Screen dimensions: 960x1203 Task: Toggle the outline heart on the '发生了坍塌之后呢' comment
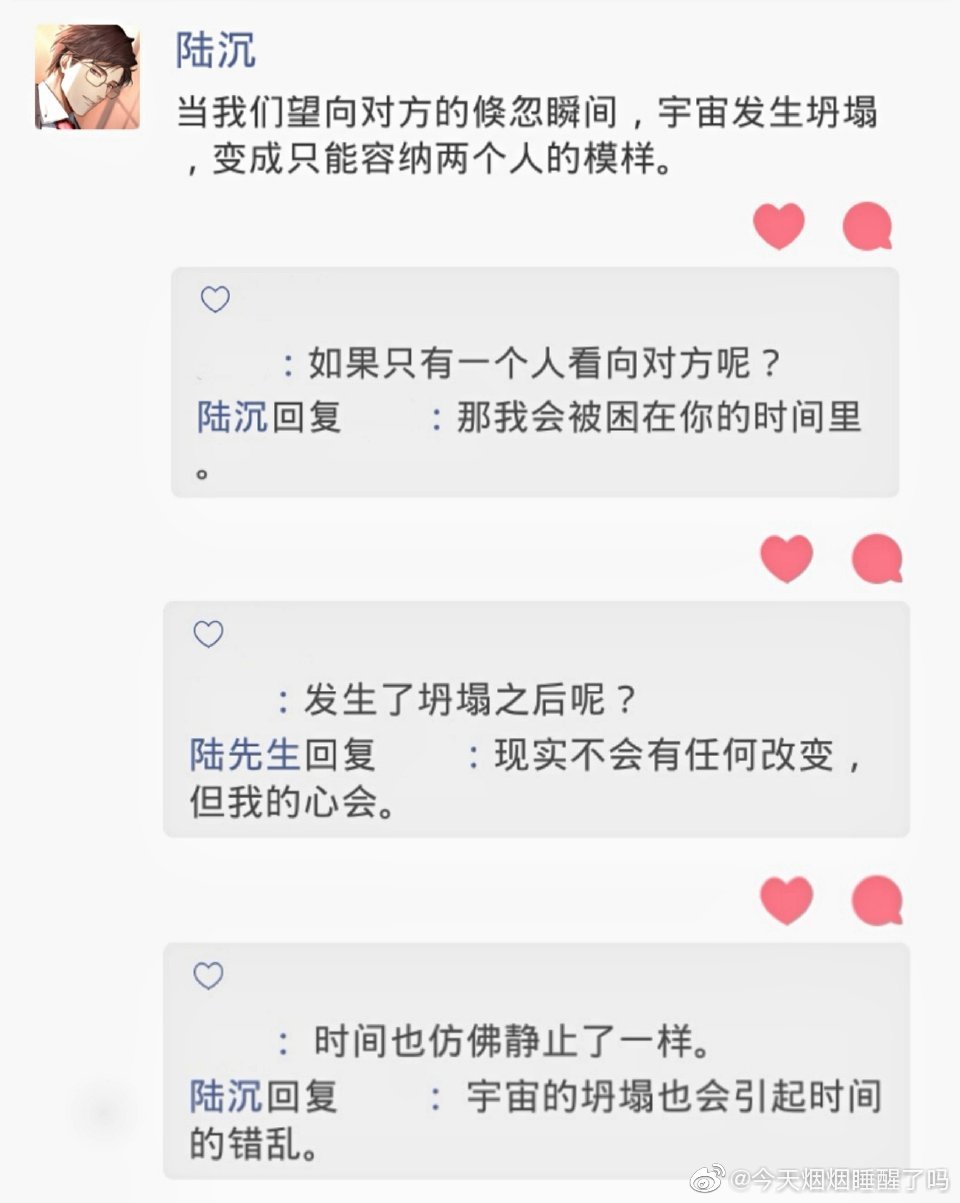[x=209, y=634]
